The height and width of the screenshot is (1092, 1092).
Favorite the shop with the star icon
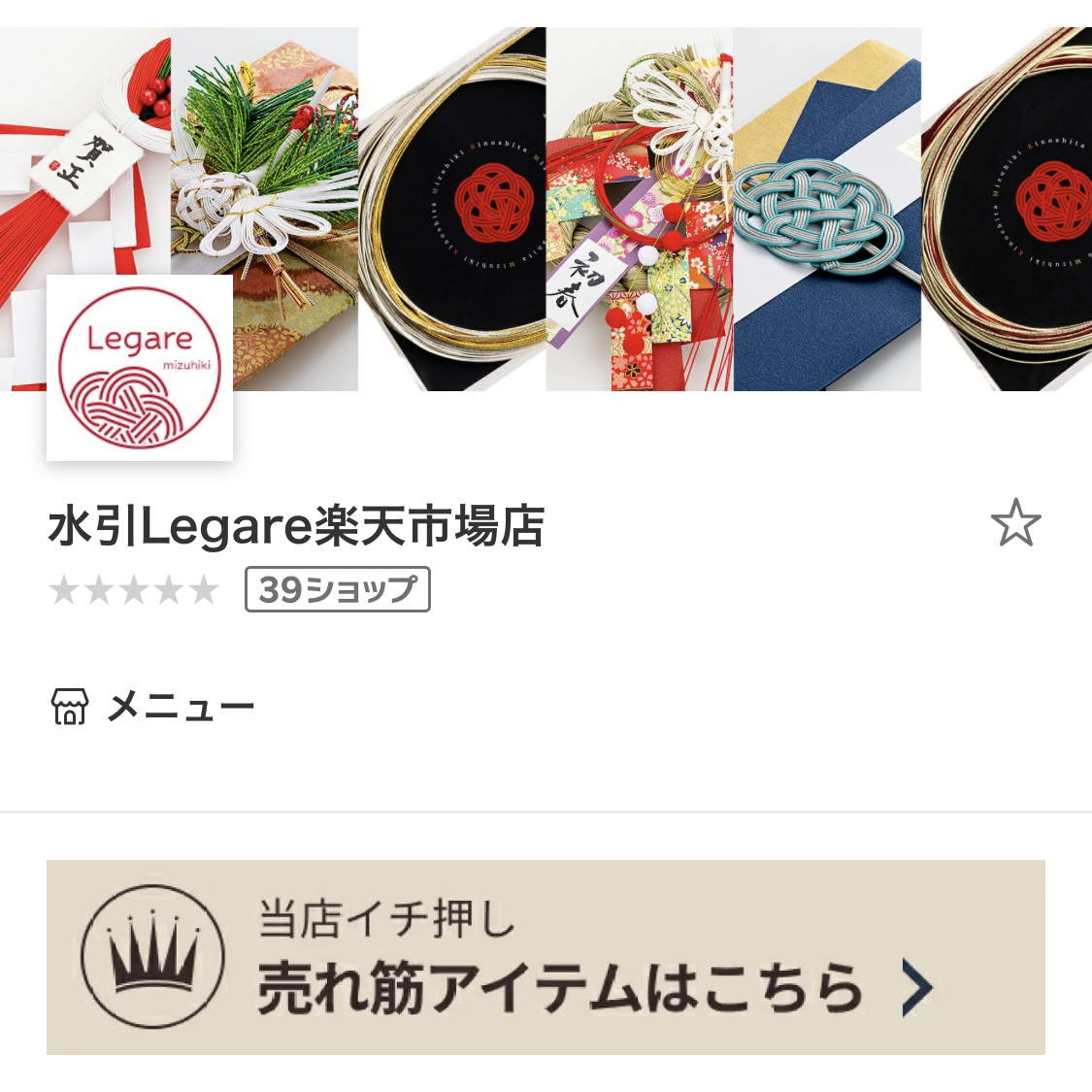point(1015,523)
